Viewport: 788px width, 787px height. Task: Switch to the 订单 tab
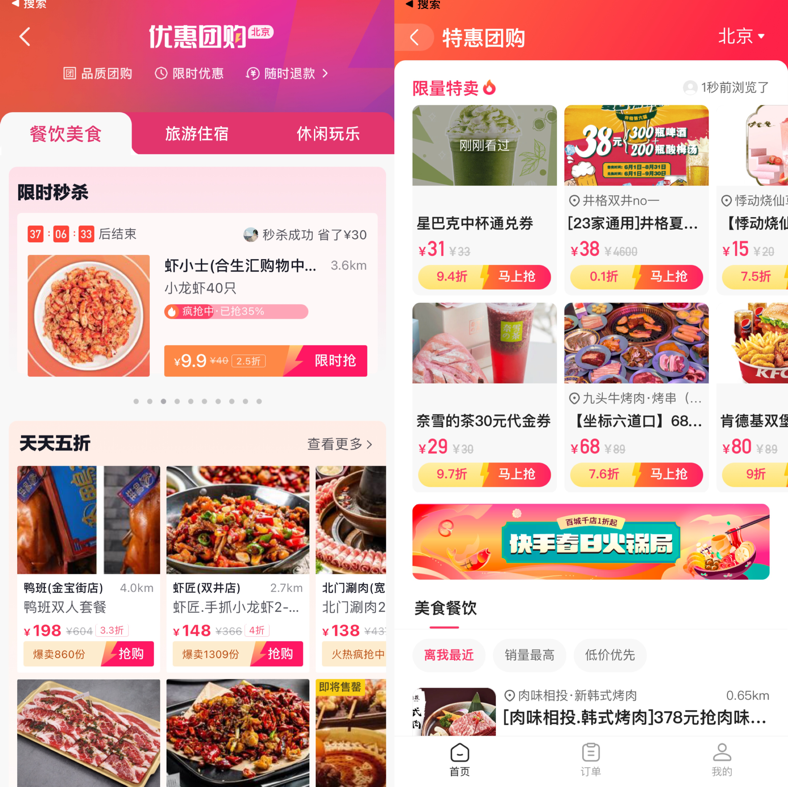(591, 759)
